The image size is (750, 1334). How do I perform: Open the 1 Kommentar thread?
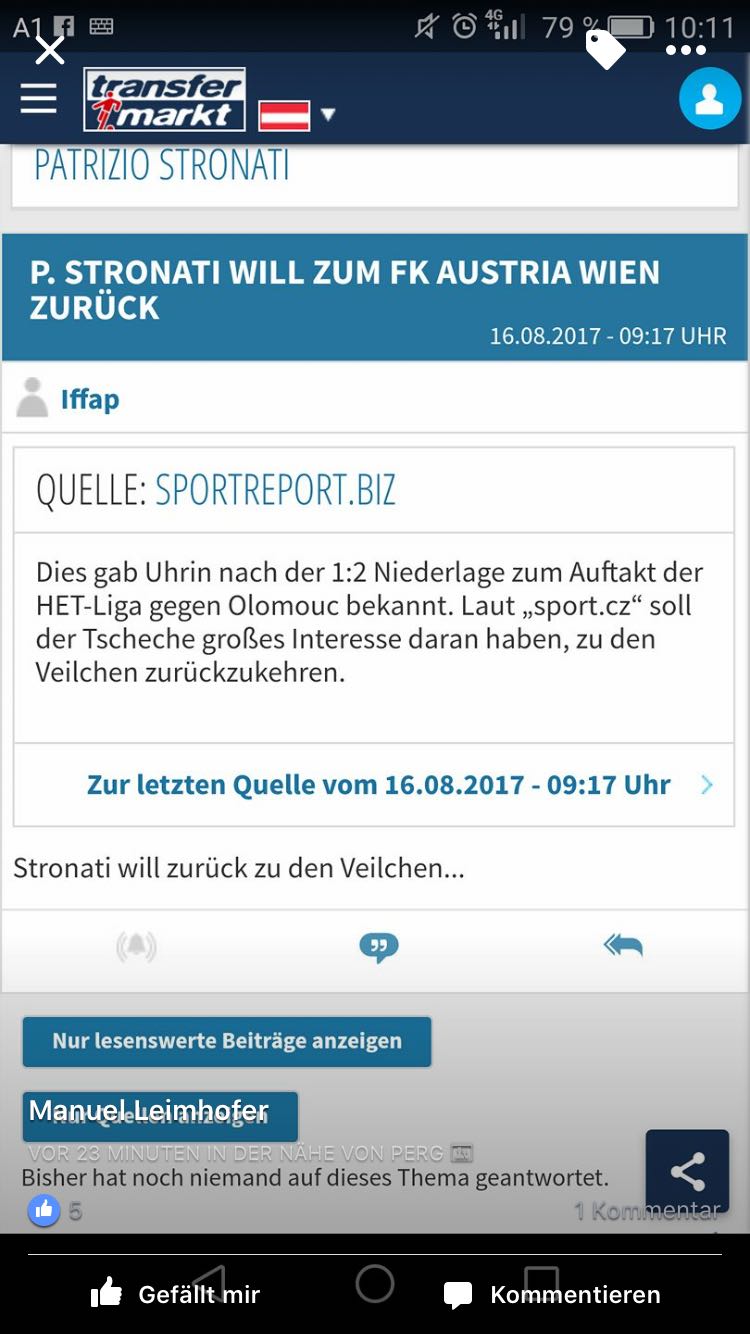647,1211
